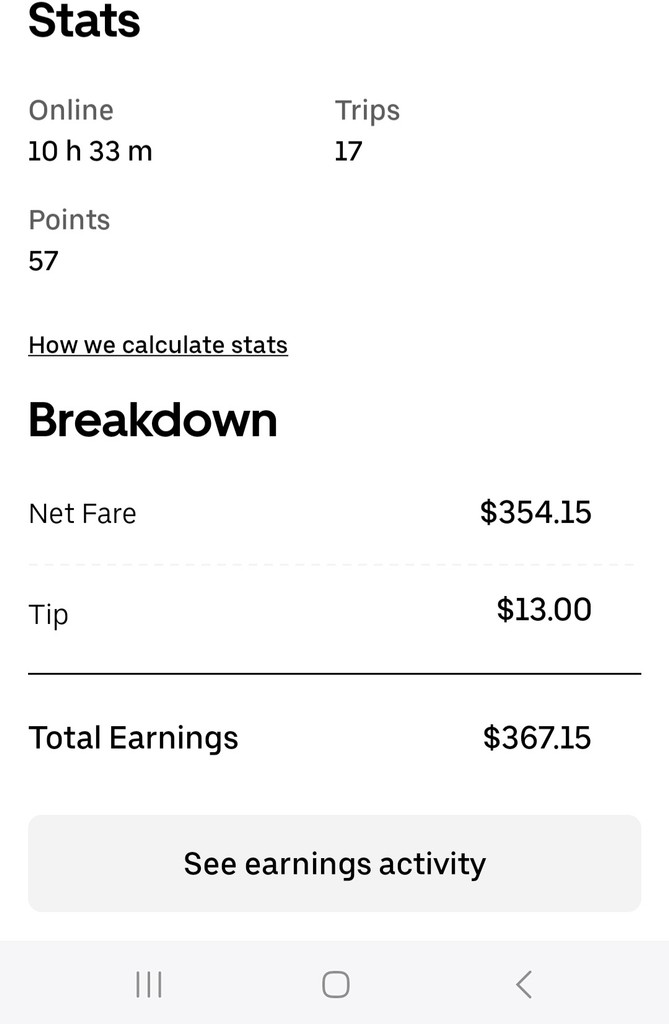Tap See earnings activity button
The height and width of the screenshot is (1024, 669).
[x=334, y=864]
